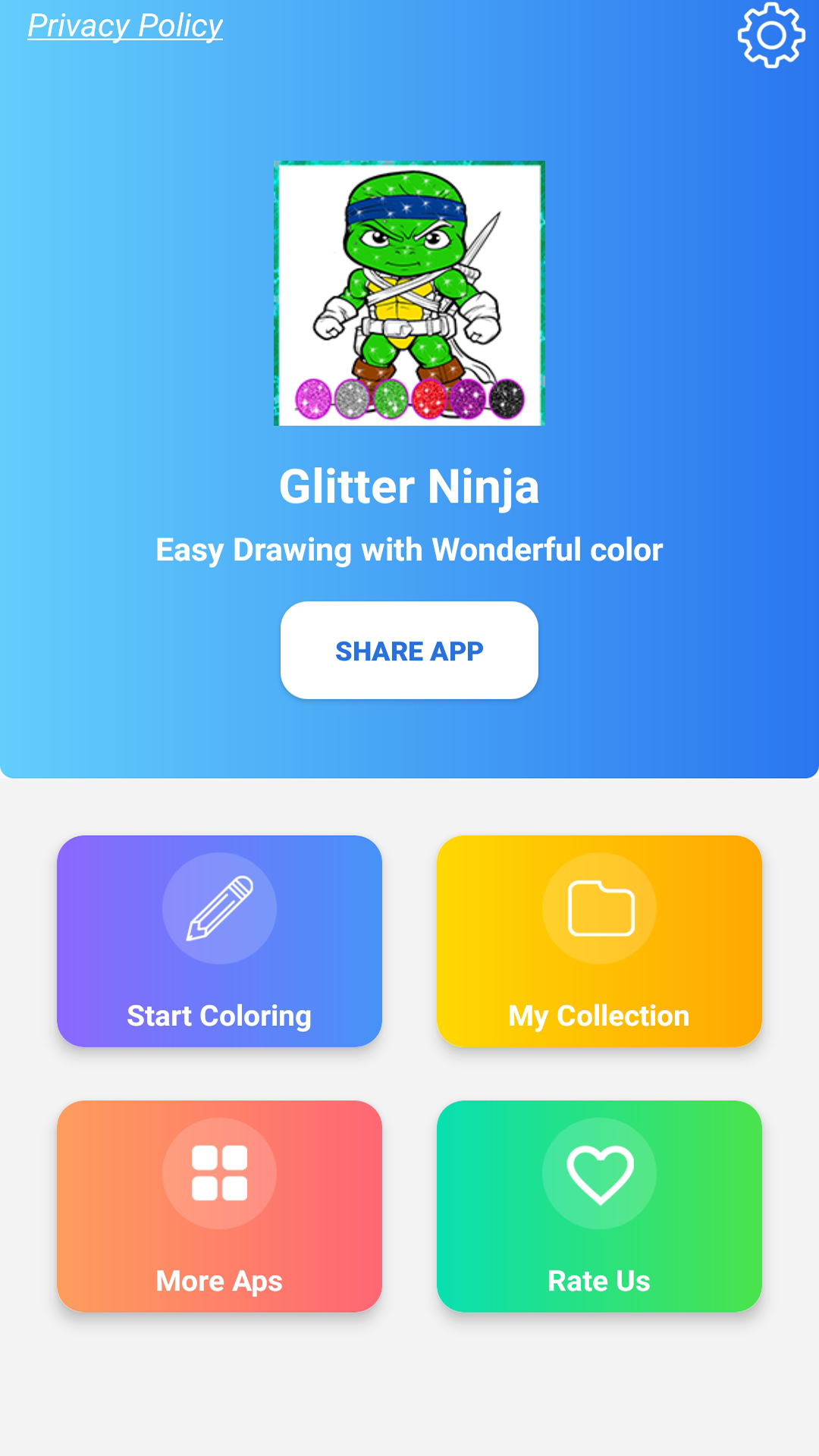819x1456 pixels.
Task: Open the settings gear in top right corner
Action: (x=771, y=36)
